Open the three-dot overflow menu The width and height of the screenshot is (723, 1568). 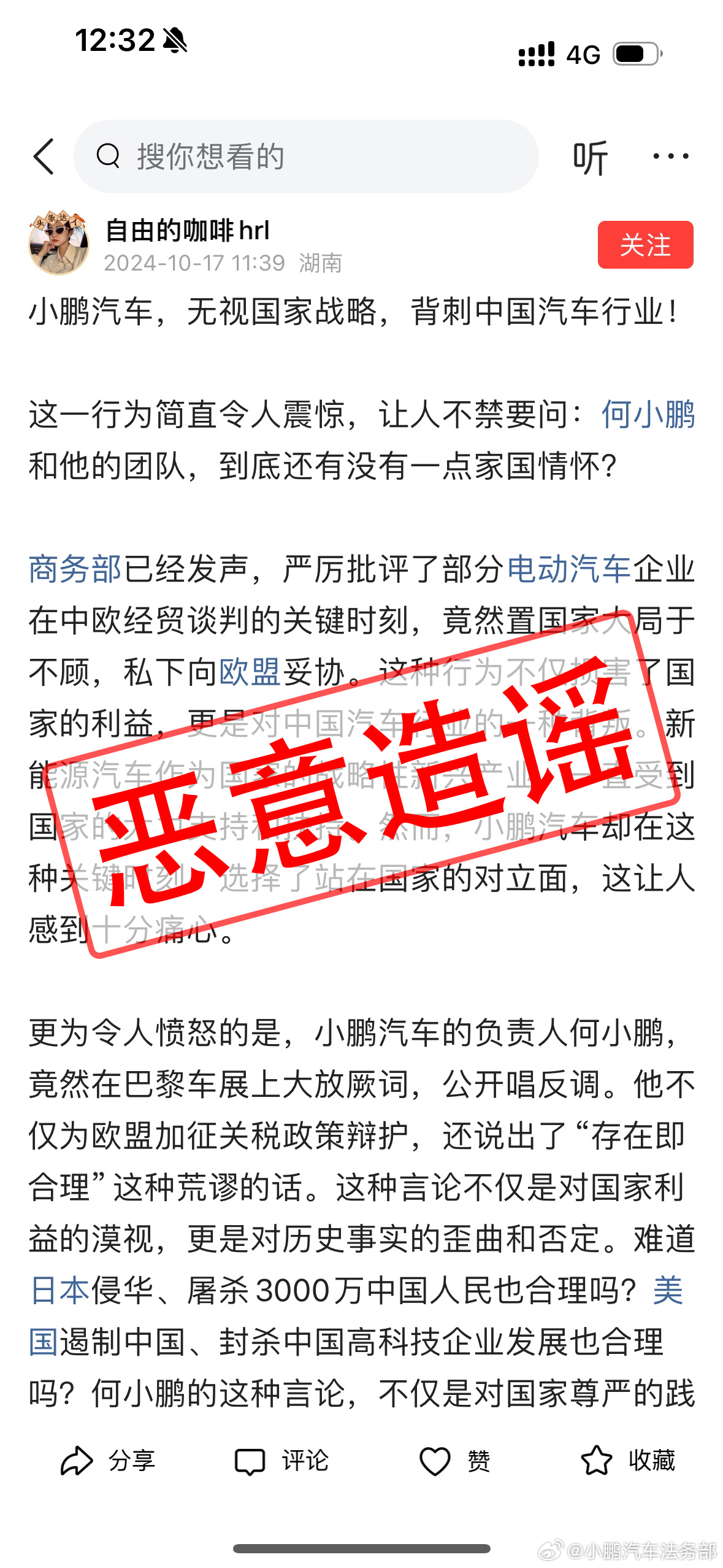(x=670, y=156)
